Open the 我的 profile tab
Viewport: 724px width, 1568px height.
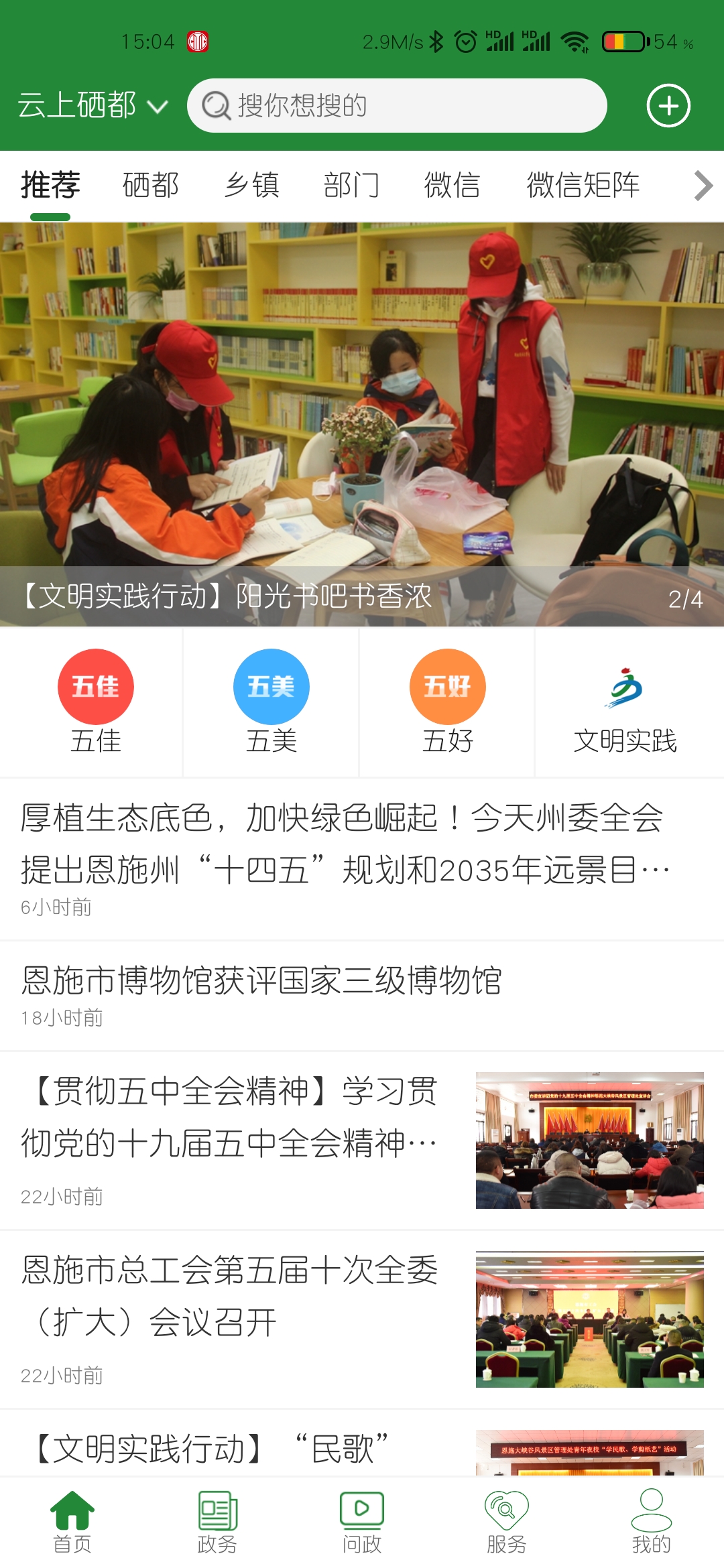651,1522
